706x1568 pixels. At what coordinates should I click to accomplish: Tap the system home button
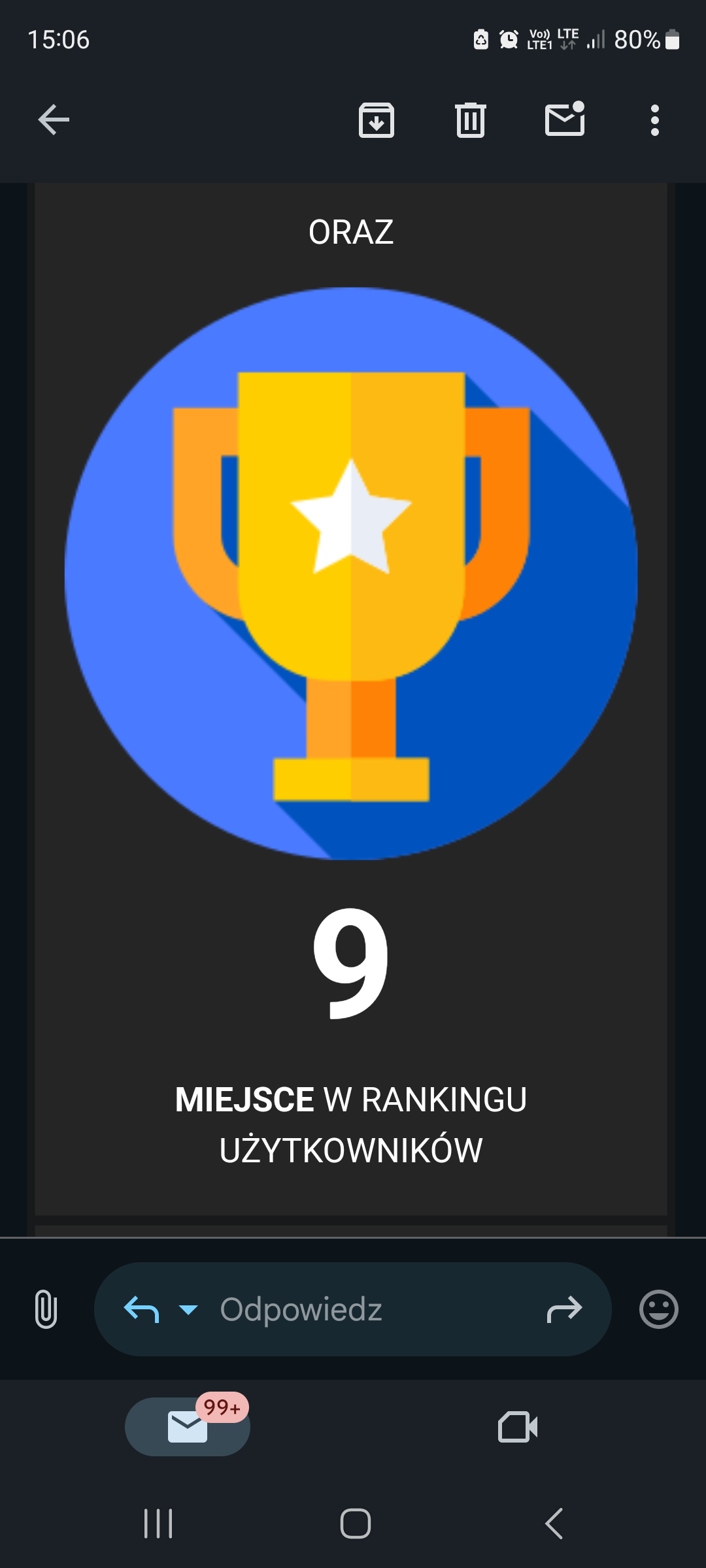coord(355,1524)
